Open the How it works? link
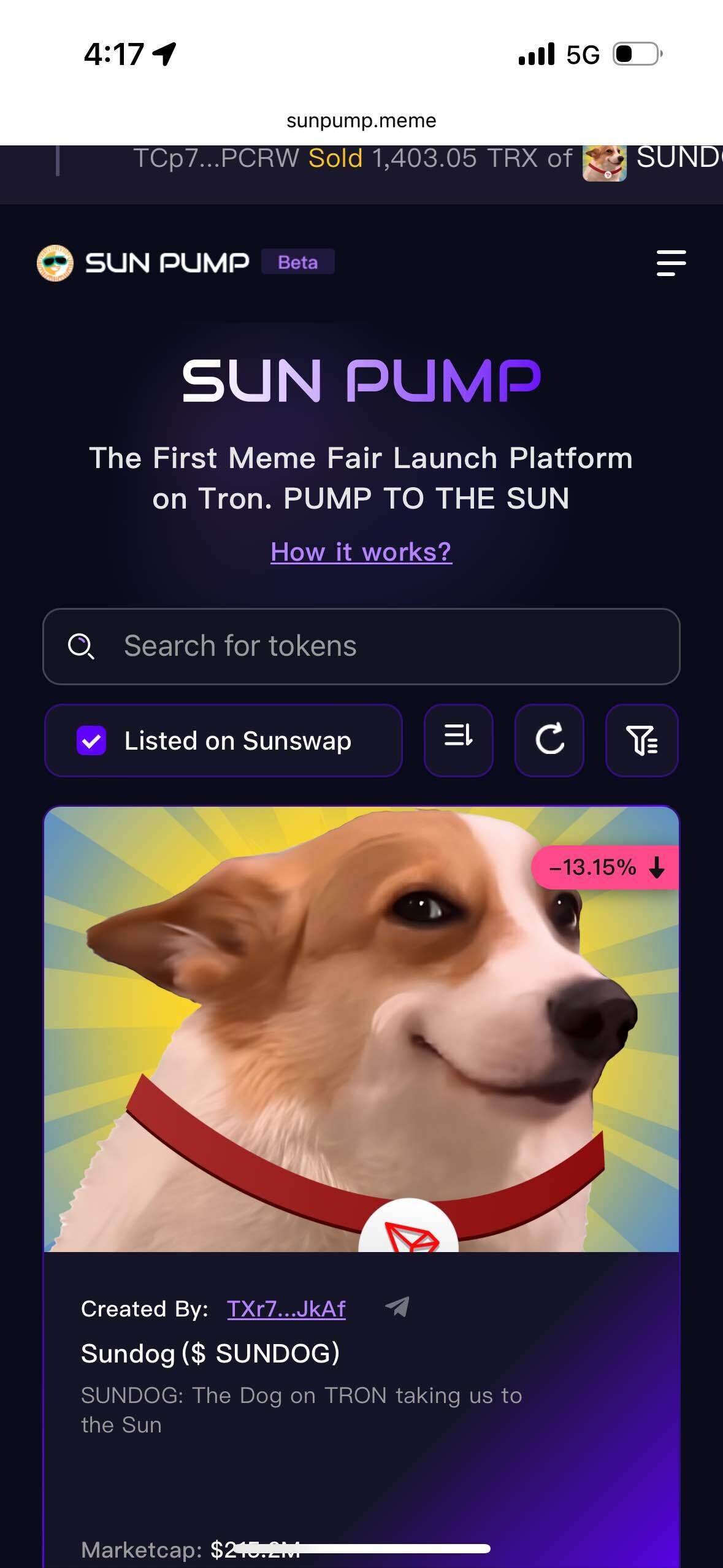 pyautogui.click(x=361, y=552)
